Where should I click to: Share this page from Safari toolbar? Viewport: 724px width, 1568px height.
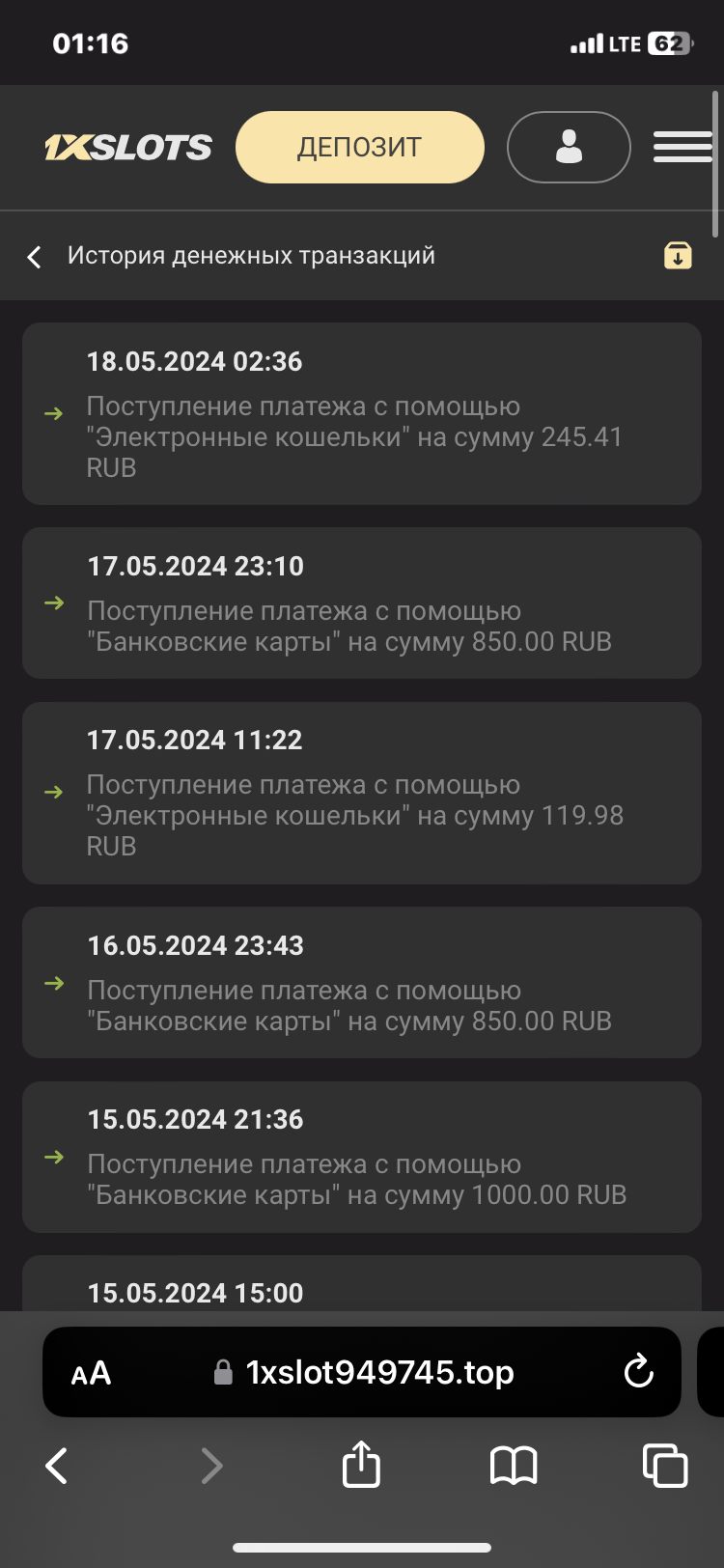tap(361, 1465)
